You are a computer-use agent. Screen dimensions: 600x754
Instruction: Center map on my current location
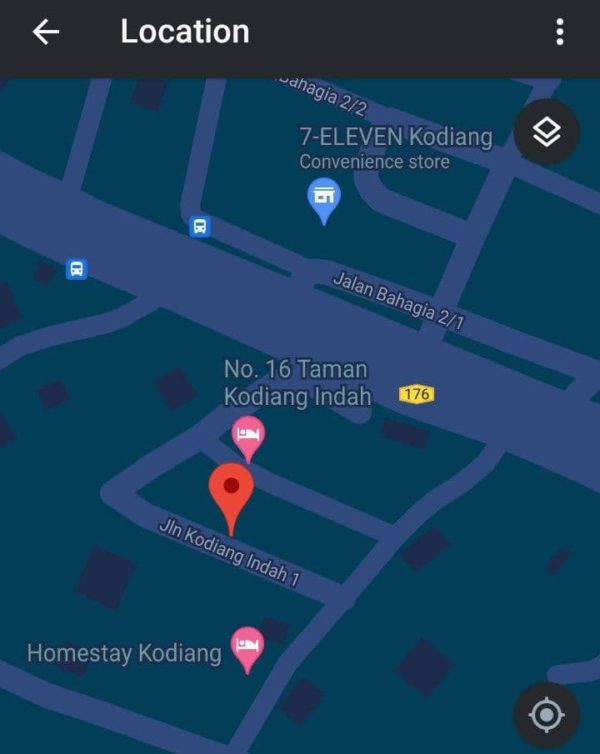[x=546, y=715]
